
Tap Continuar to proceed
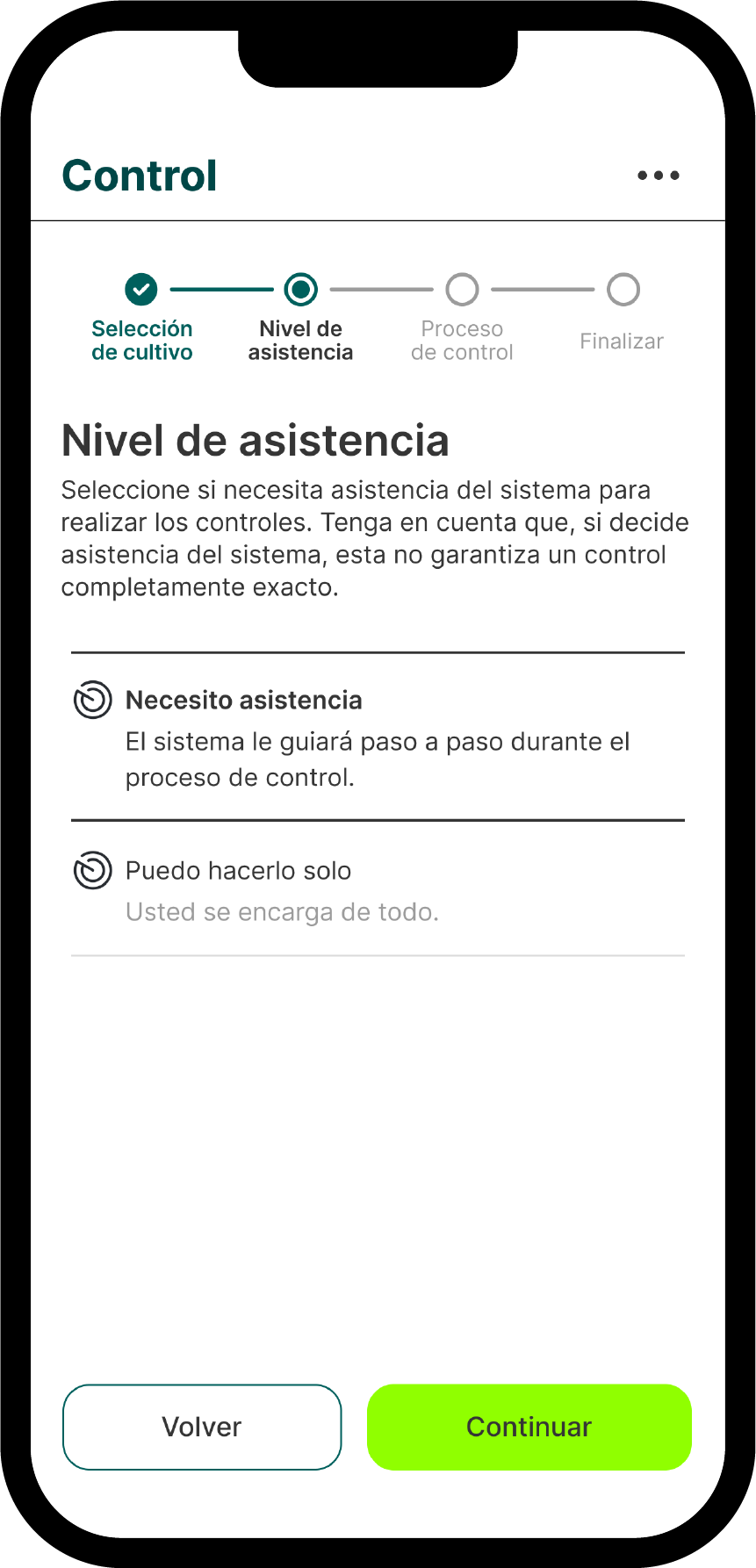tap(529, 1427)
